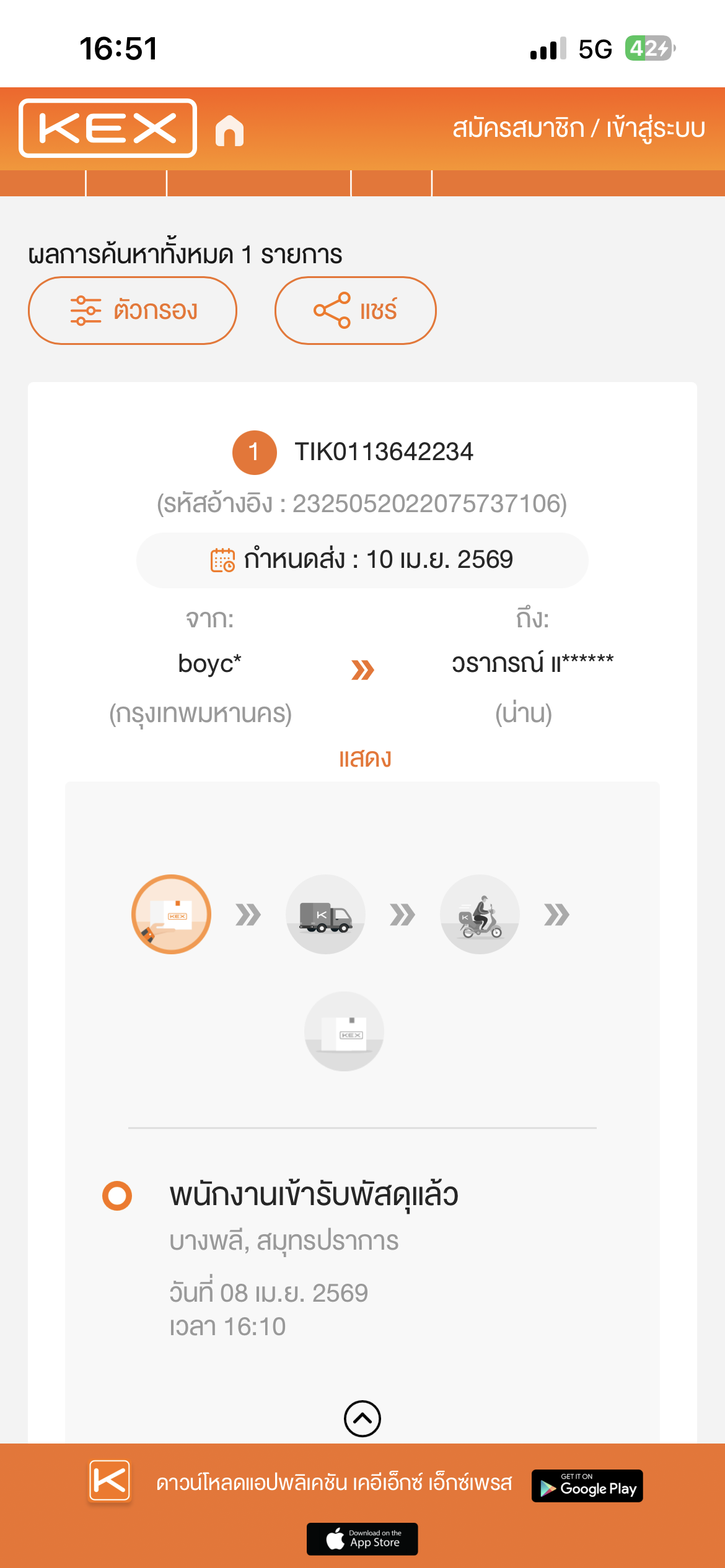Screen dimensions: 725x1568
Task: Share results with แชร์ button
Action: point(355,310)
